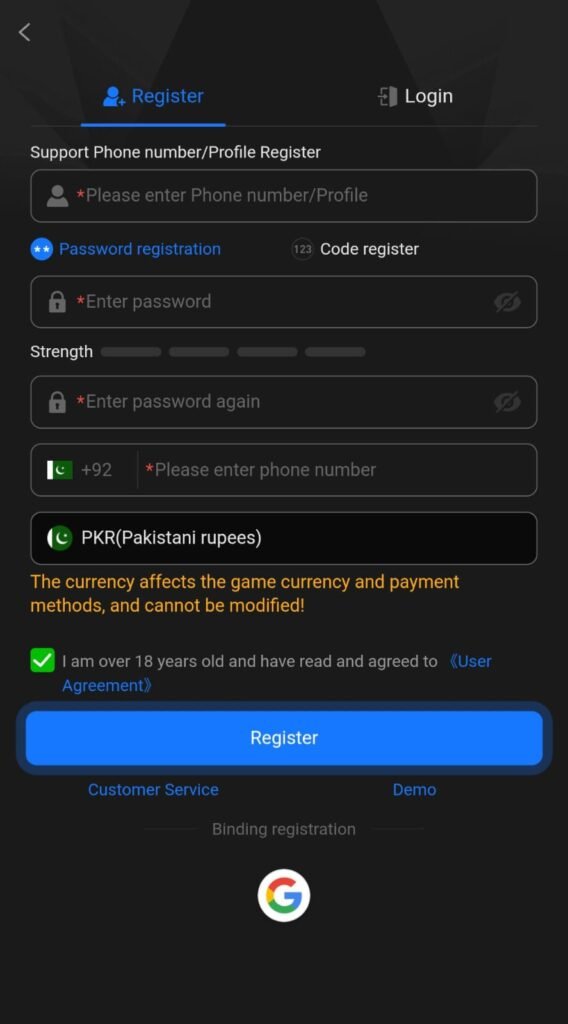Open the PKR currency selector

[284, 538]
